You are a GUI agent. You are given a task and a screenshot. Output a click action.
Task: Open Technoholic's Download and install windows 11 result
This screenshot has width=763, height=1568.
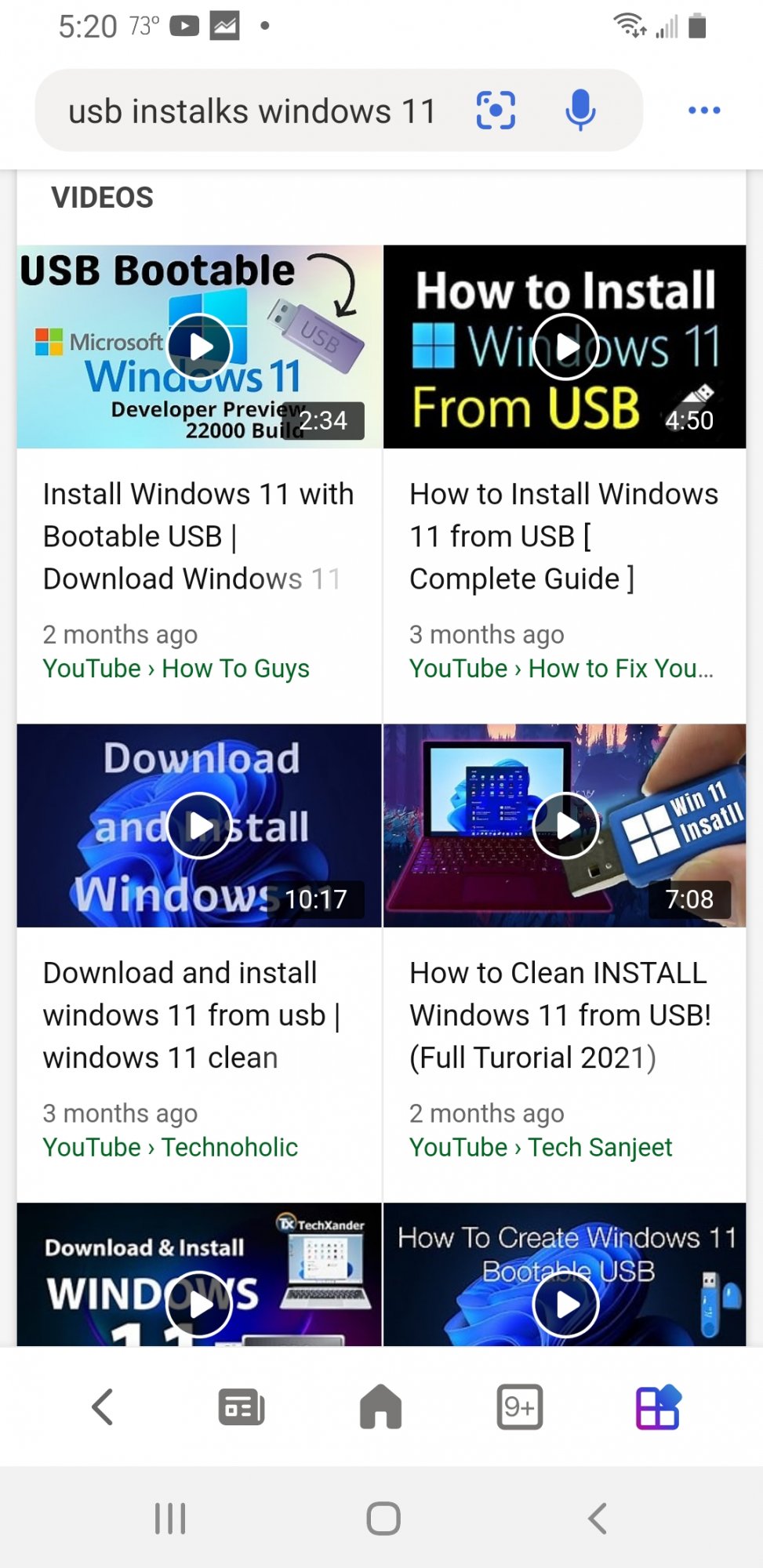tap(191, 1014)
